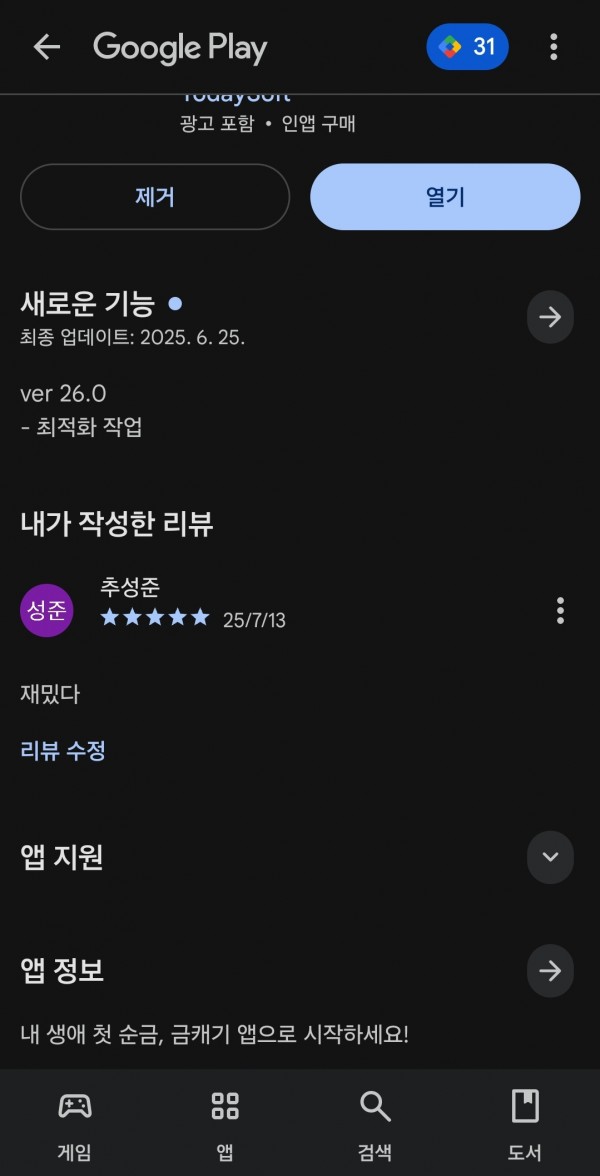Tap the 리뷰 수정 link
The height and width of the screenshot is (1176, 600).
63,750
